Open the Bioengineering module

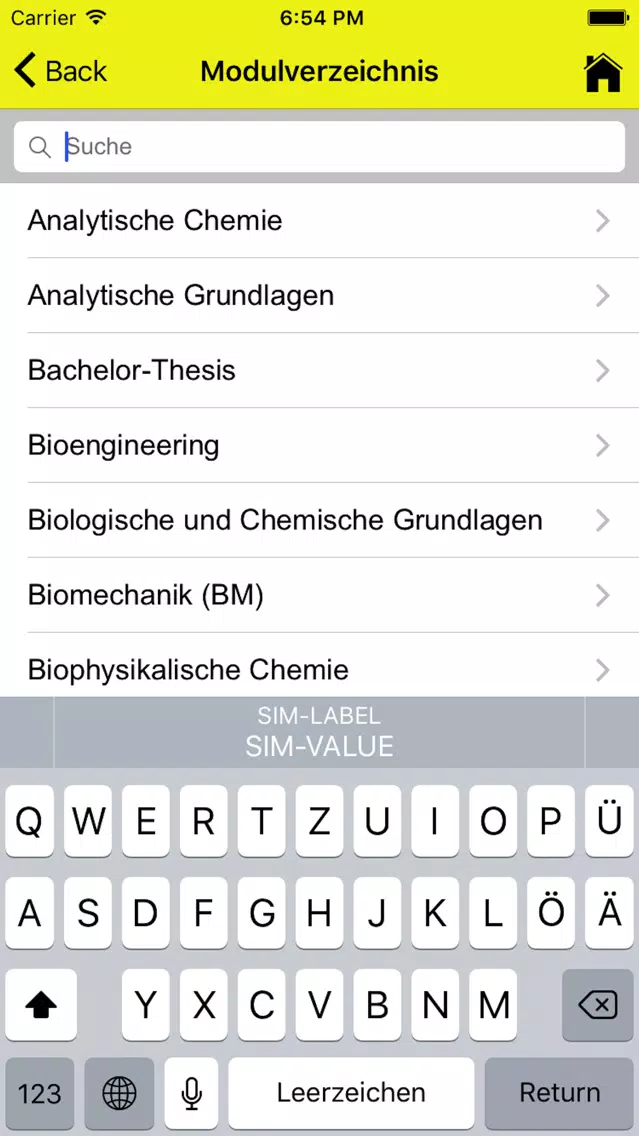point(320,446)
